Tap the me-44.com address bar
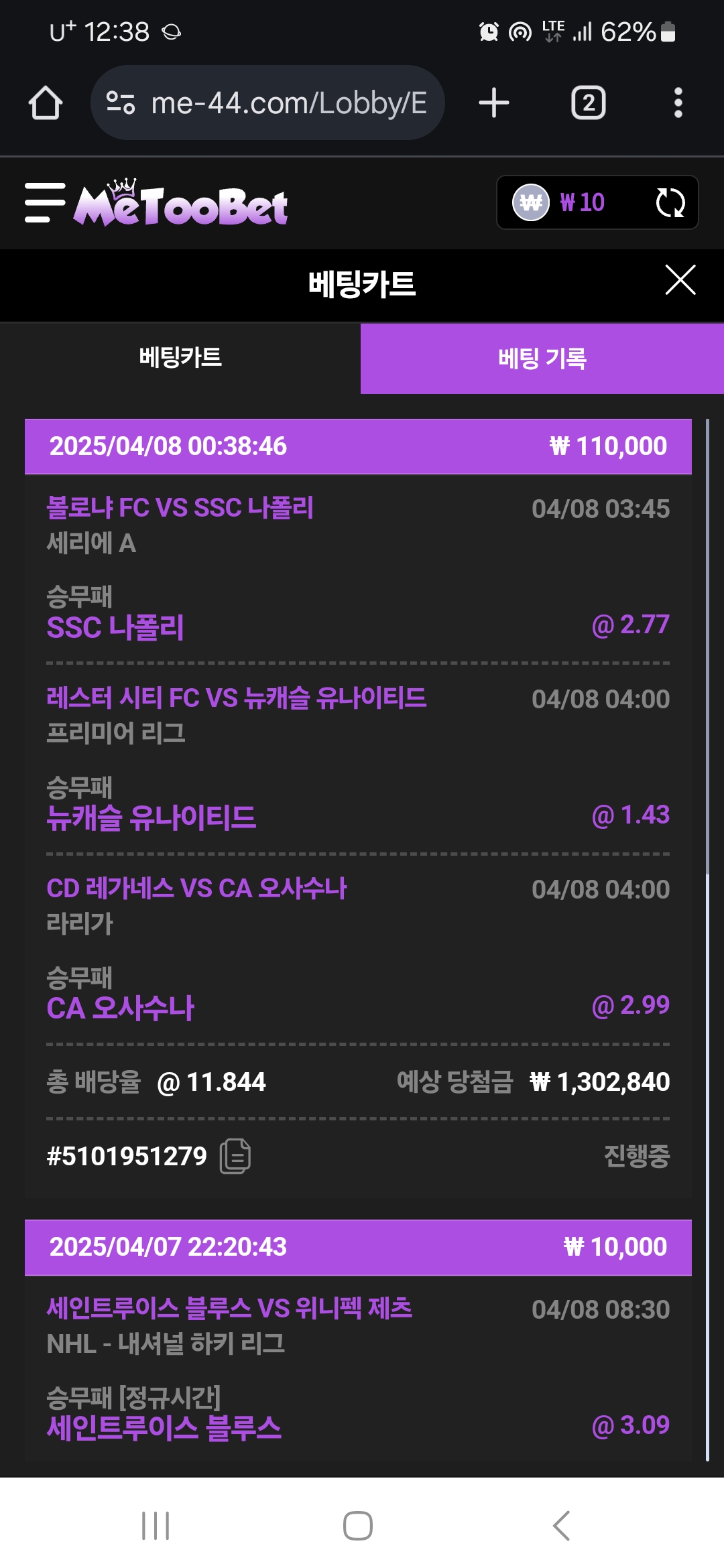 tap(267, 103)
